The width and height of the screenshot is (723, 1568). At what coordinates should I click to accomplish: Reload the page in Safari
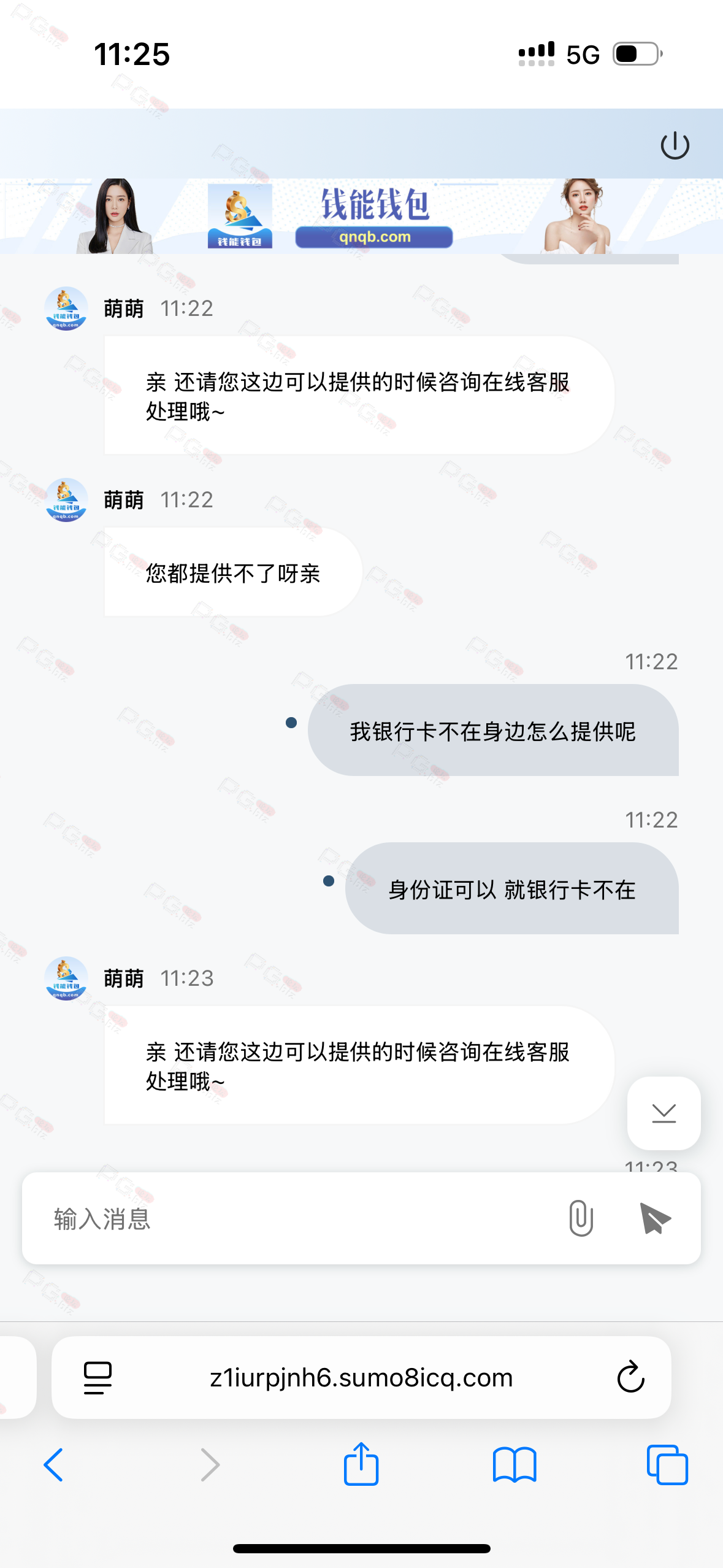[630, 1378]
